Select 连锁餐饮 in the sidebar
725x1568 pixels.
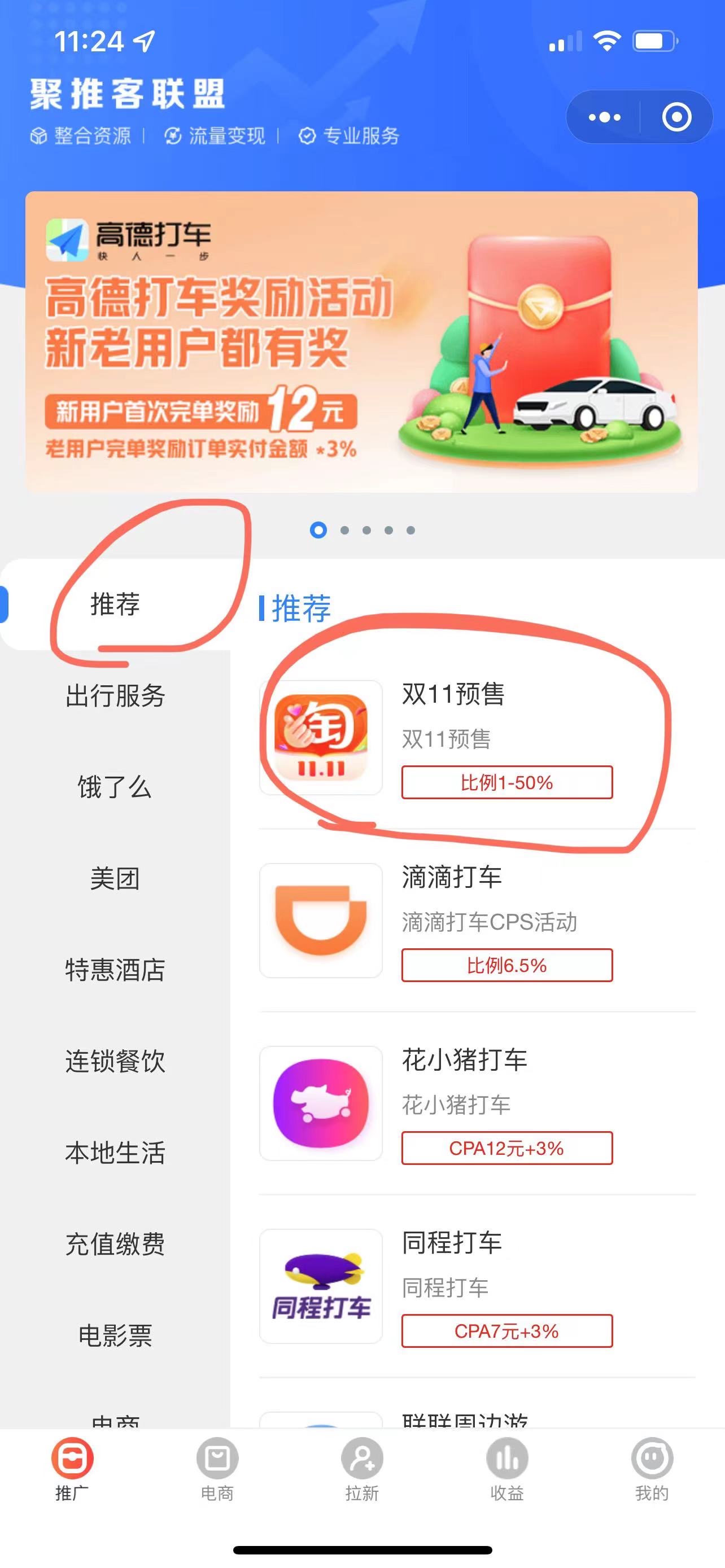pos(115,1061)
